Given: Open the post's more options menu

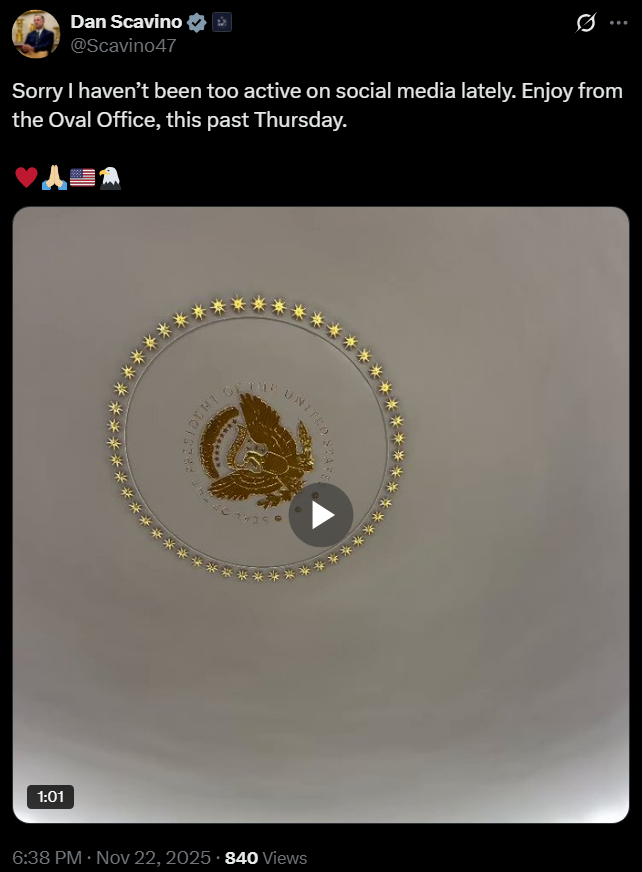Looking at the screenshot, I should coord(619,23).
